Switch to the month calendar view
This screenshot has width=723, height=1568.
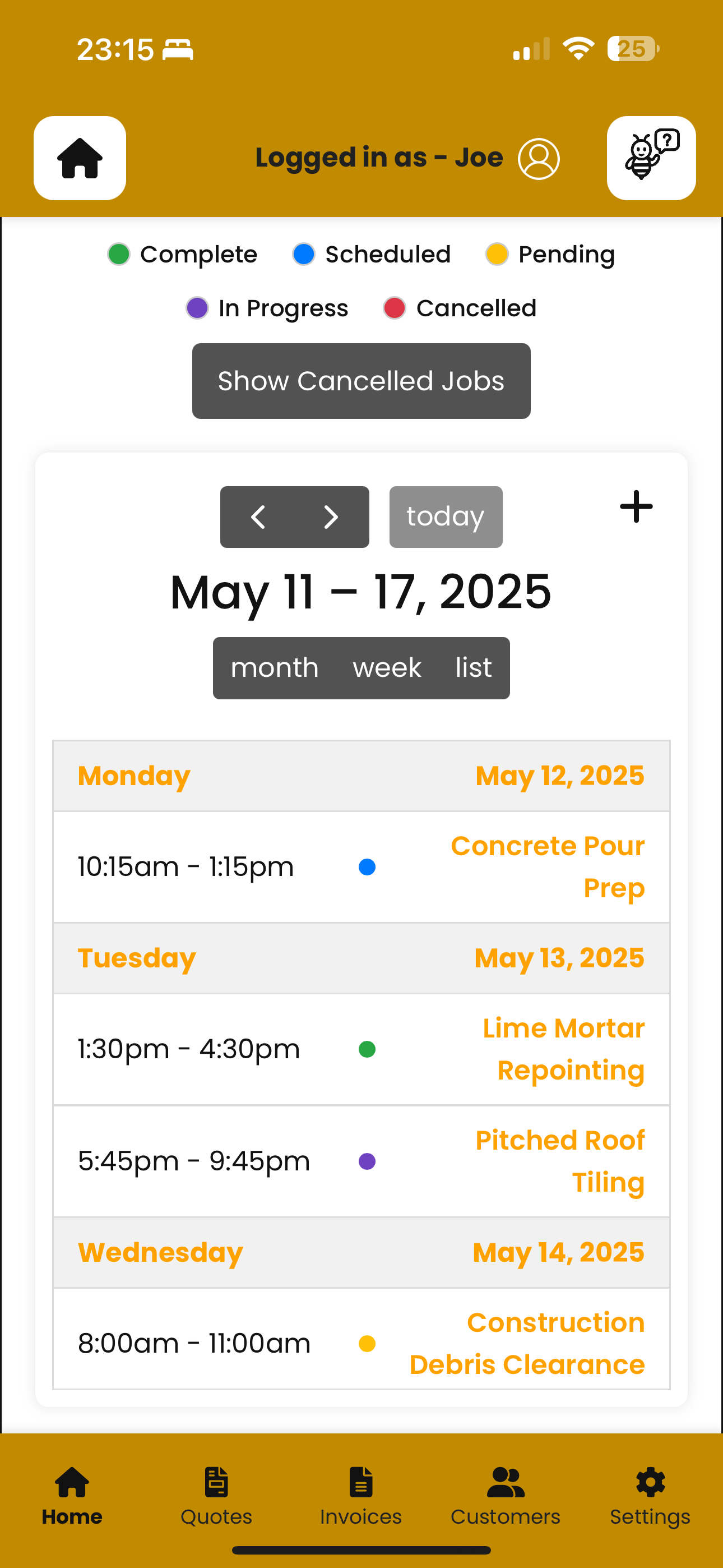(274, 667)
